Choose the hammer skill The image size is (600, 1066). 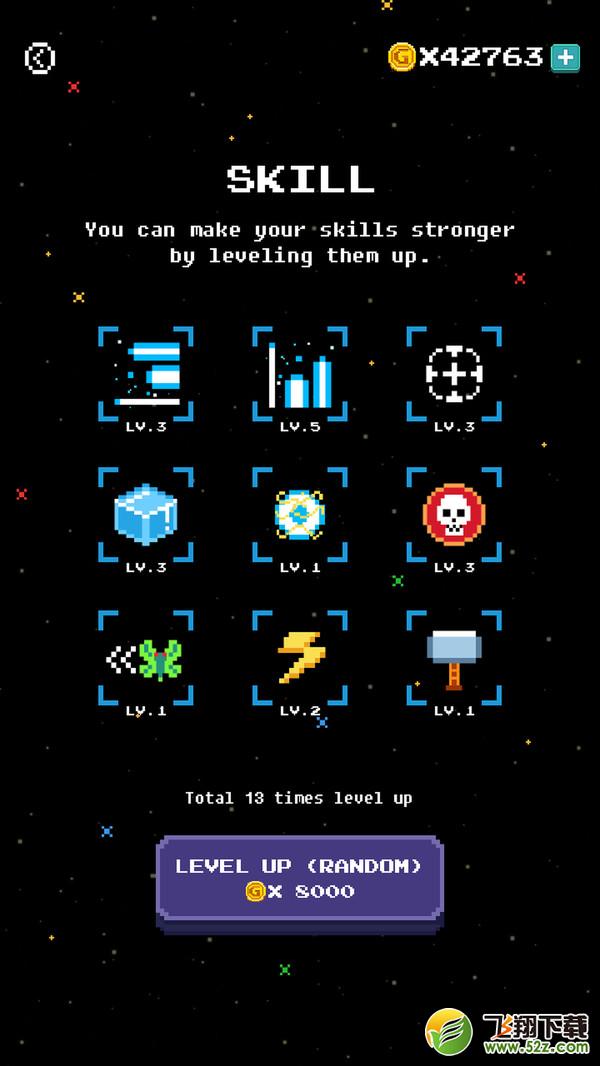click(x=454, y=657)
